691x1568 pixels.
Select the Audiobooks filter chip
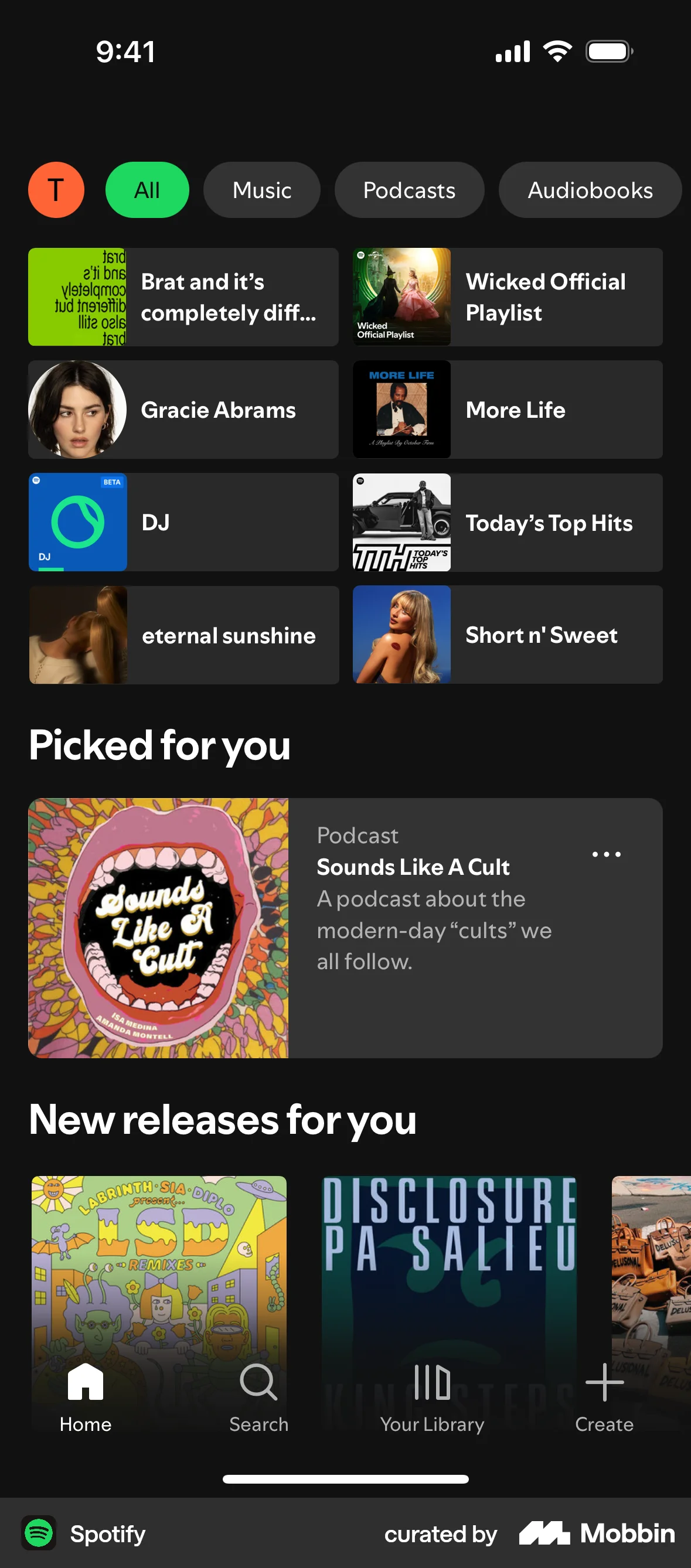click(x=590, y=189)
